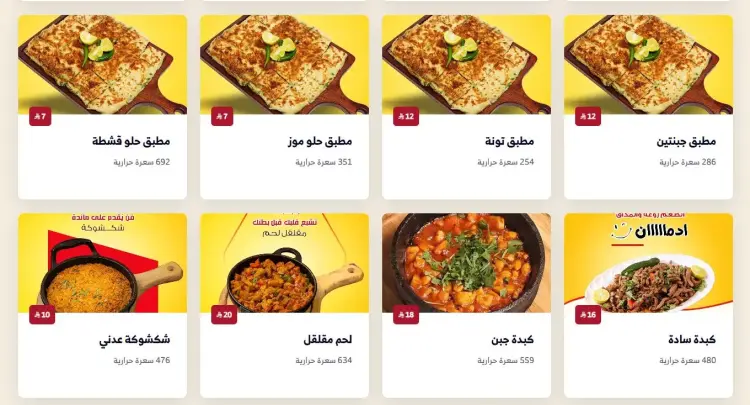Open the كبدة سادة dish card
750x405 pixels.
coord(648,305)
